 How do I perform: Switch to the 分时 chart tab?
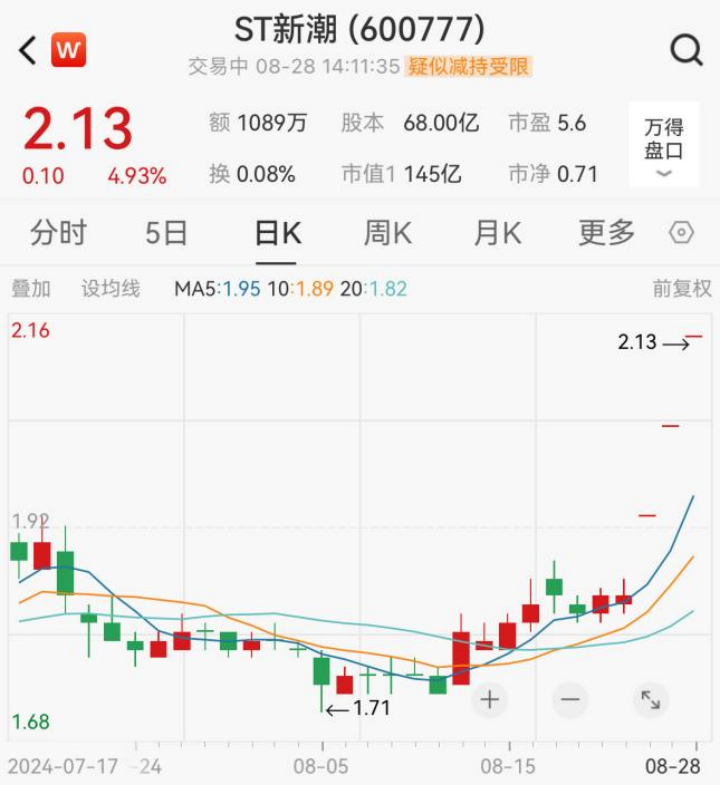point(58,233)
